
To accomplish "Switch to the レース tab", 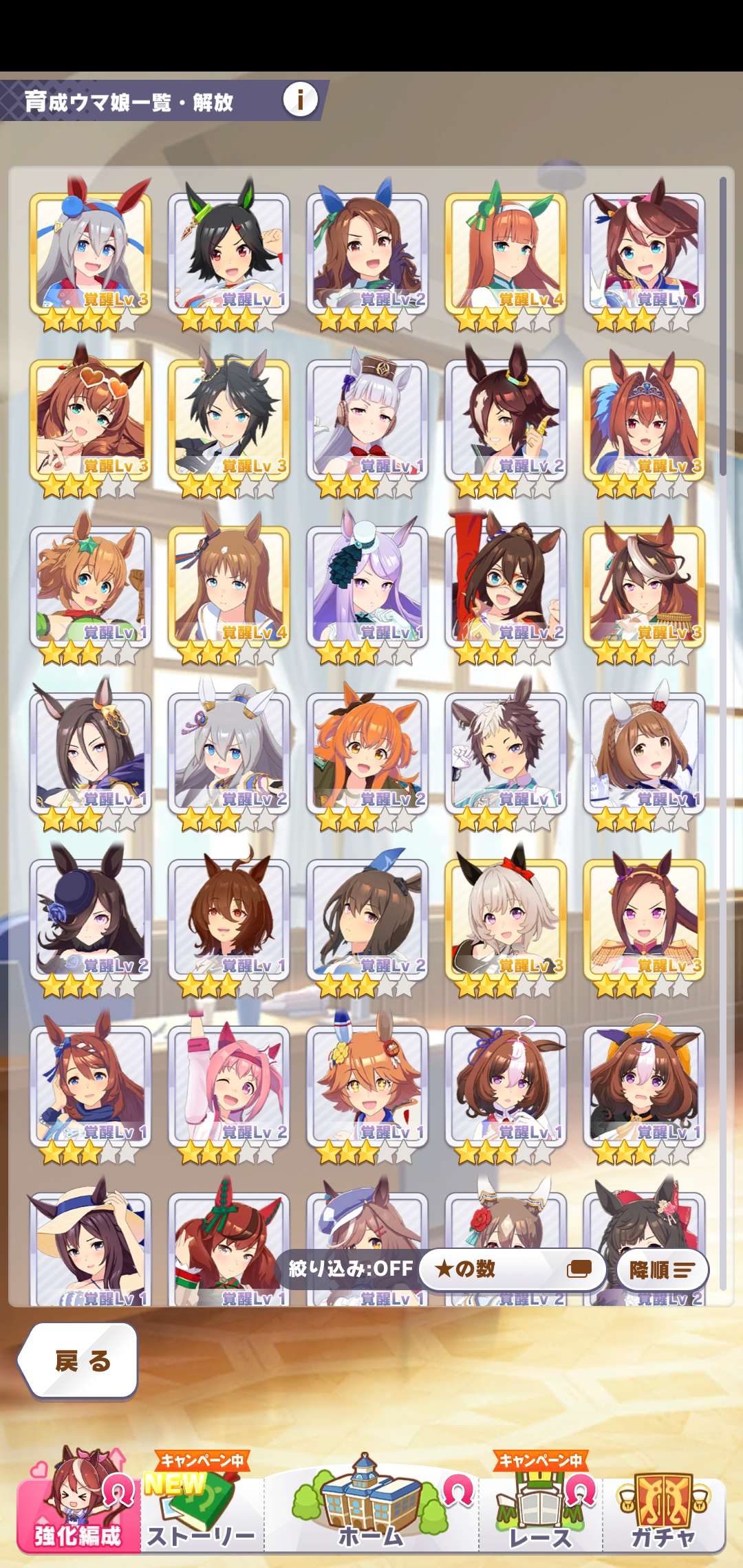I will click(x=541, y=1510).
